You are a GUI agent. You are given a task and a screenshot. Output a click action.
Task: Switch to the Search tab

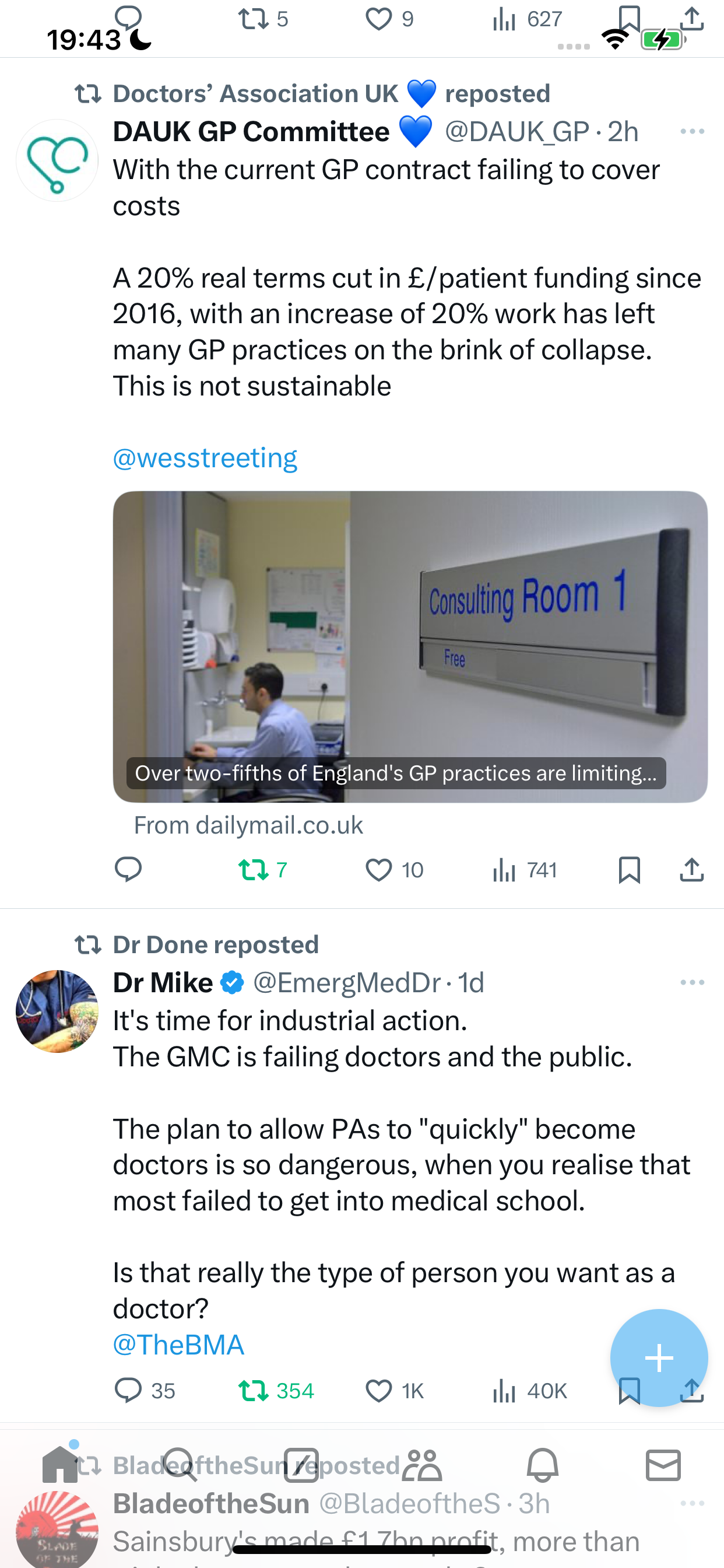click(x=180, y=1465)
